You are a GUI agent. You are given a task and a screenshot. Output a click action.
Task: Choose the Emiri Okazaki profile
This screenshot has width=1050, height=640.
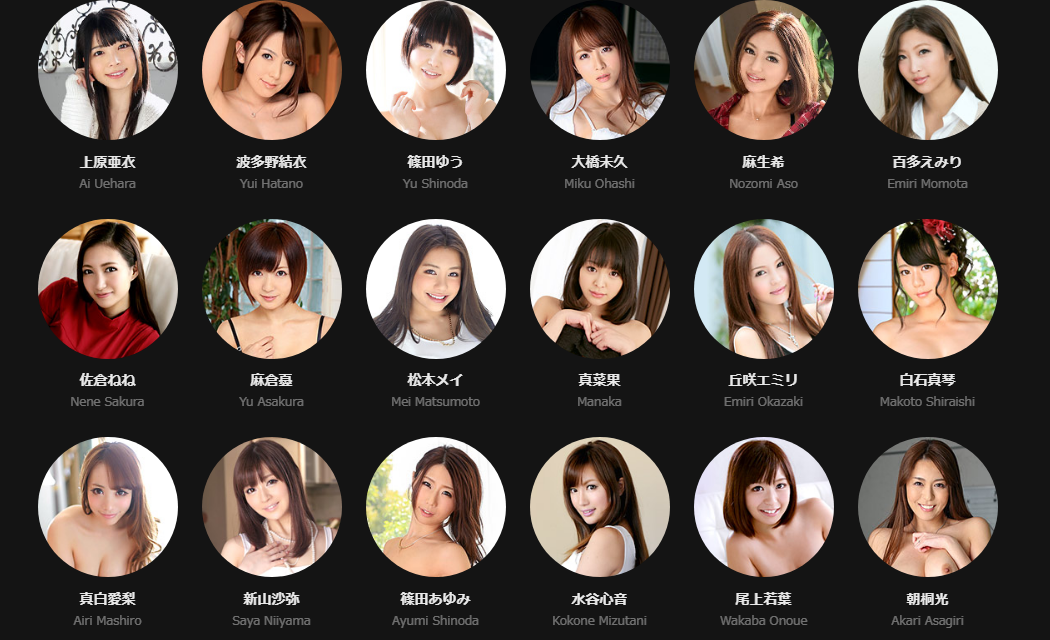(x=764, y=290)
